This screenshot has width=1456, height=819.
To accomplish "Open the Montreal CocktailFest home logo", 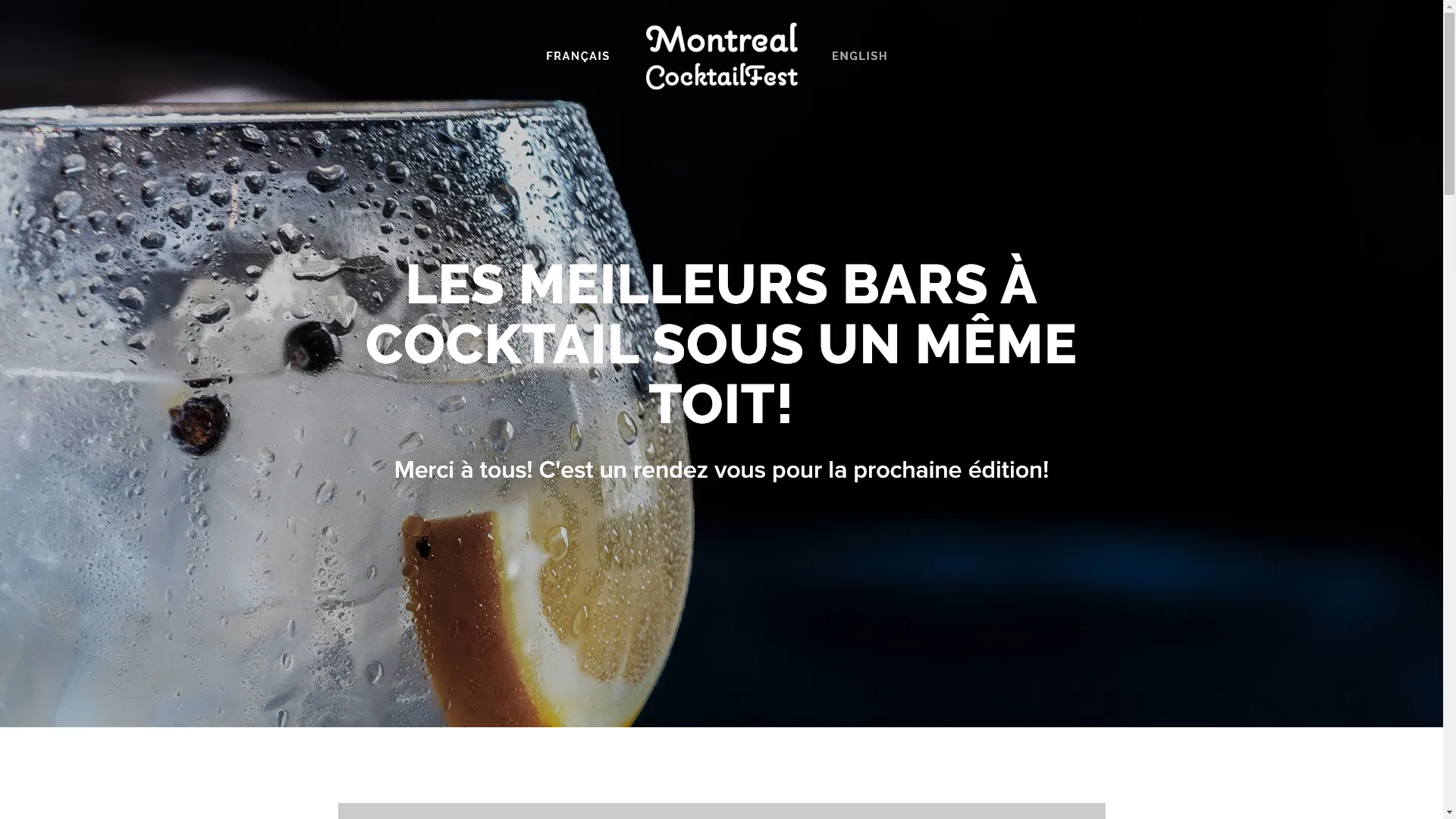I will [x=721, y=57].
